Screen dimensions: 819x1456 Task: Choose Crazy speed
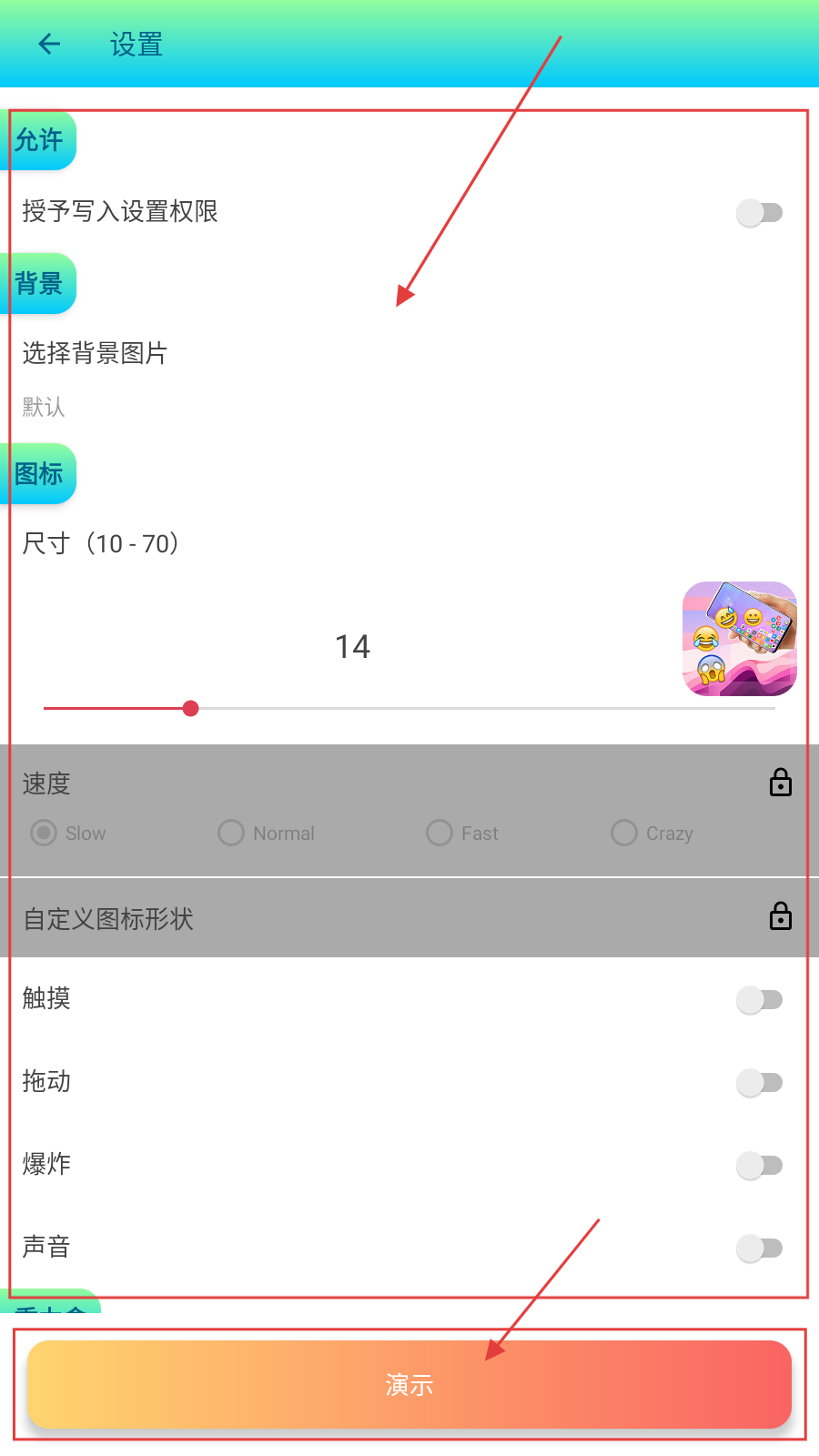tap(624, 833)
